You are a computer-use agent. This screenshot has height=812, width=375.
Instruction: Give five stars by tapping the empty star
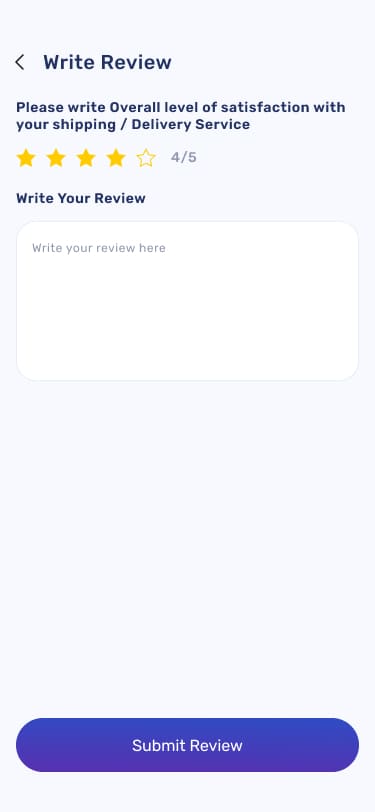coord(146,158)
